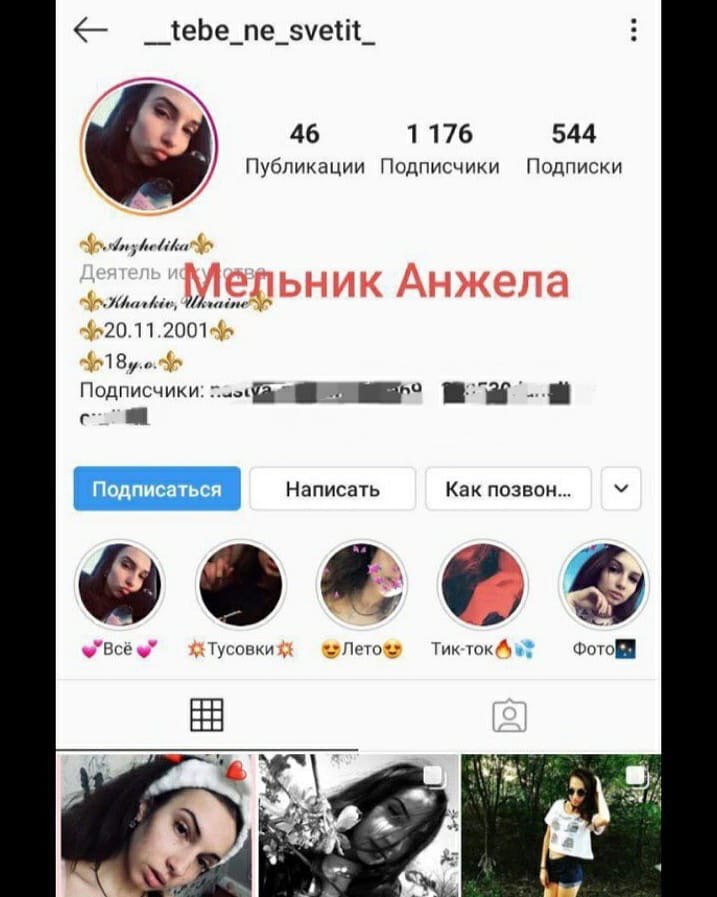
Task: Open the Тусовки story highlight
Action: coord(241,586)
